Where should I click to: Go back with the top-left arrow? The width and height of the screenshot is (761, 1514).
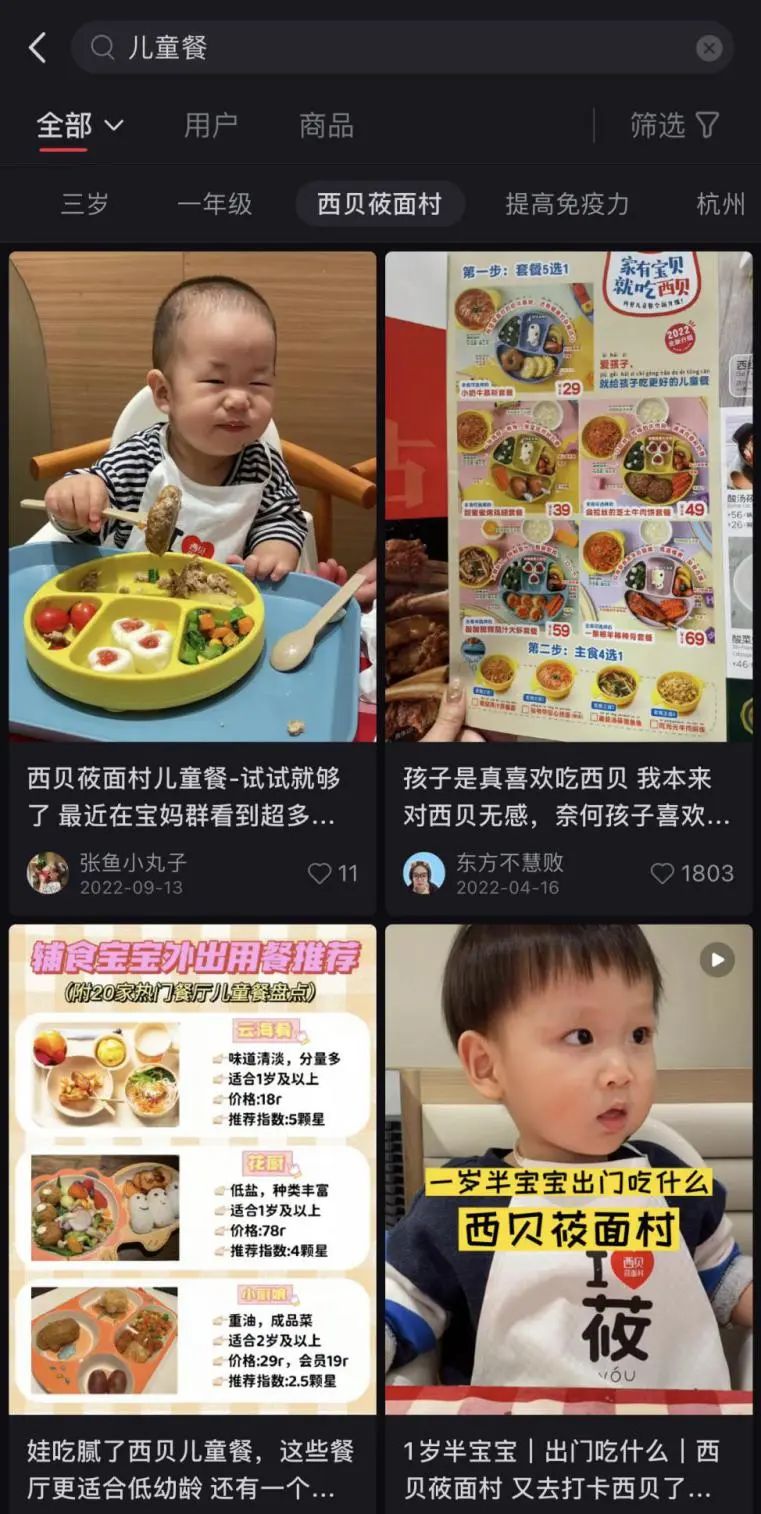point(37,48)
